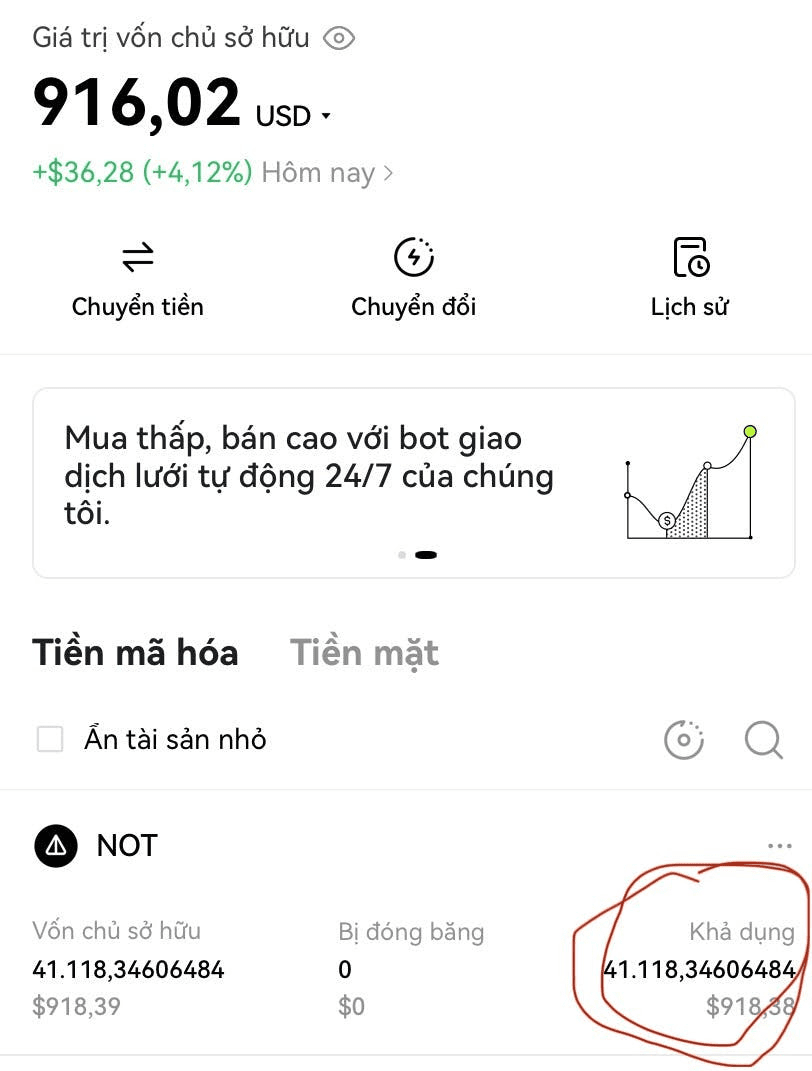Image resolution: width=812 pixels, height=1071 pixels.
Task: Open the asset allocation chart icon
Action: click(x=684, y=740)
